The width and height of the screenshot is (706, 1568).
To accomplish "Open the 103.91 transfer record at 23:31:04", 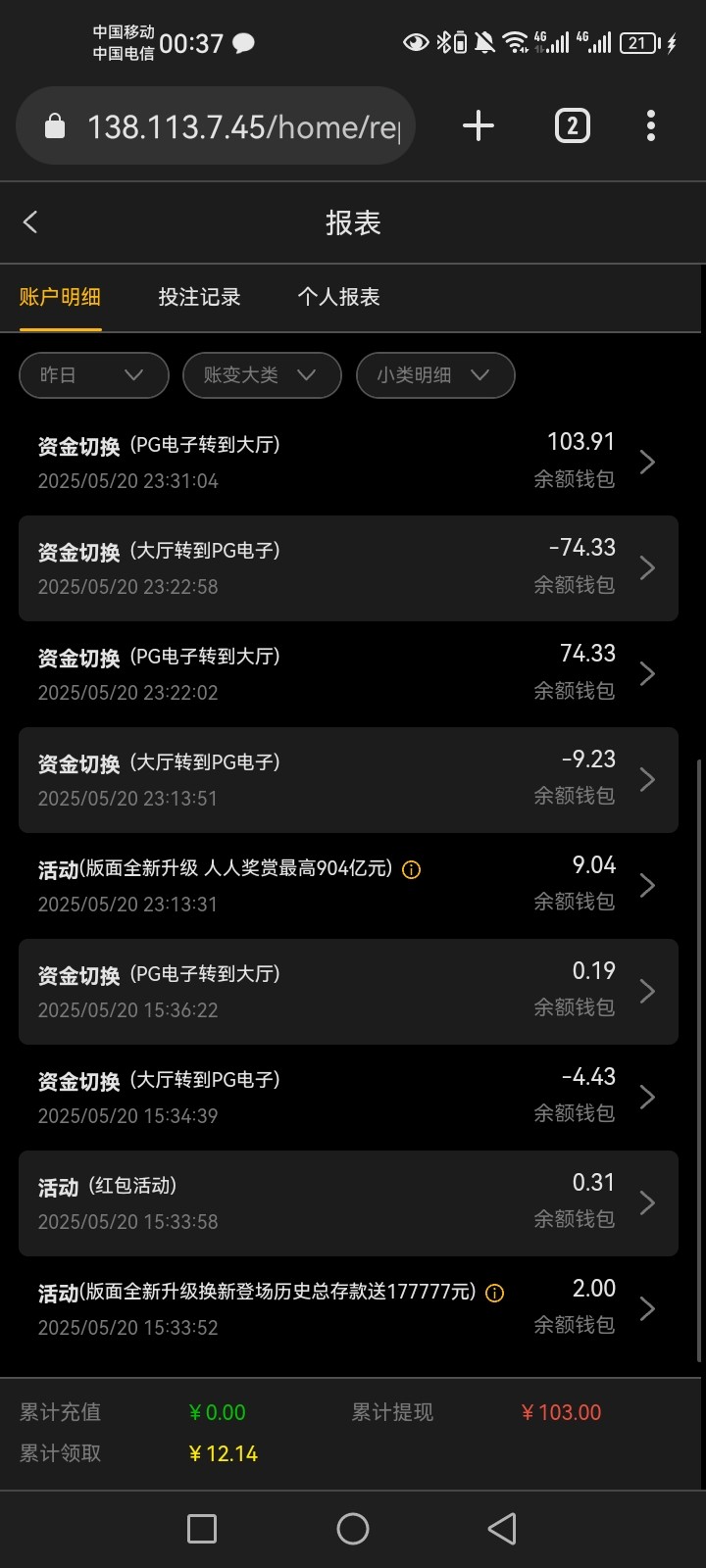I will click(x=348, y=463).
